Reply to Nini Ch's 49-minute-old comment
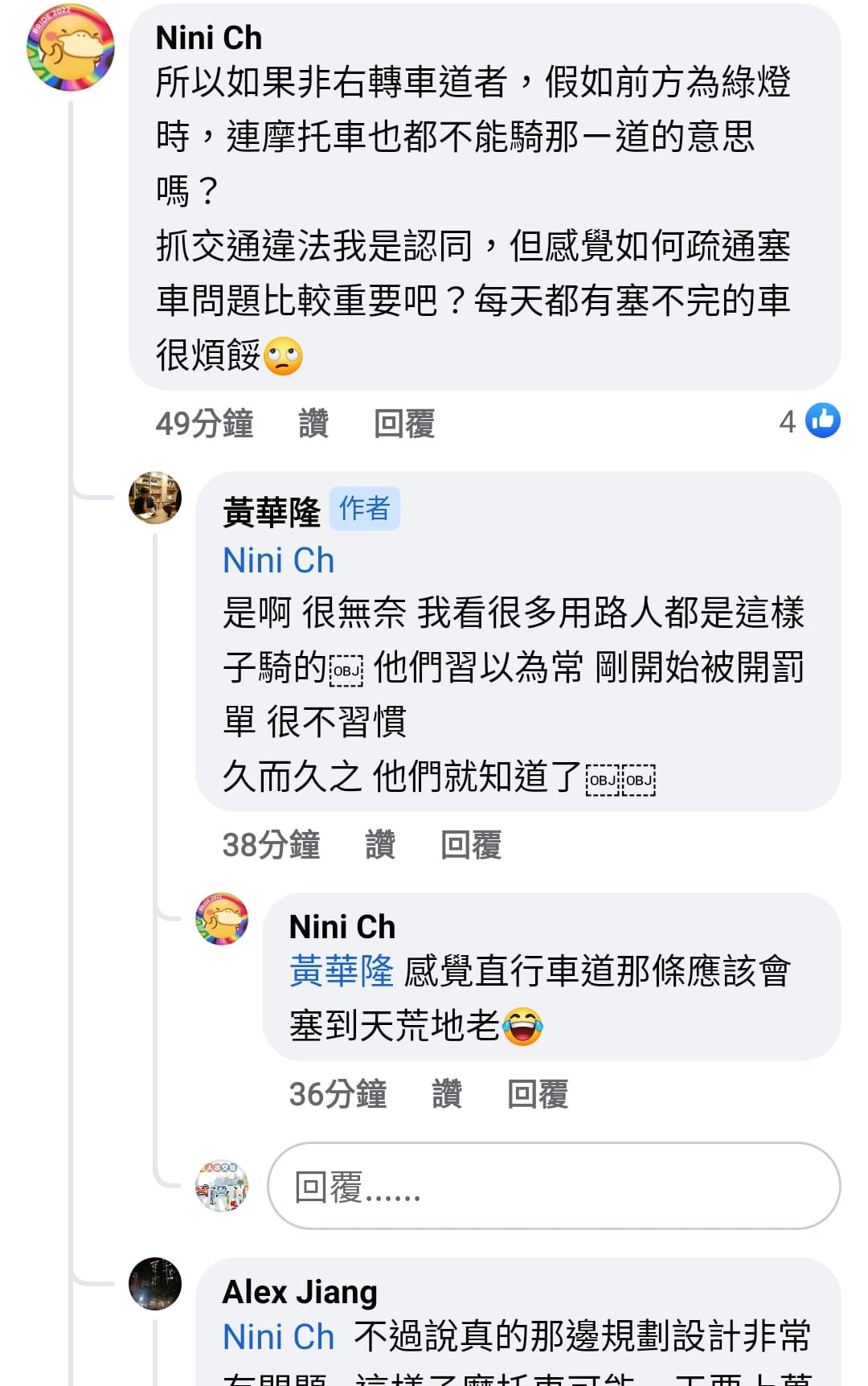The height and width of the screenshot is (1386, 868). 403,423
